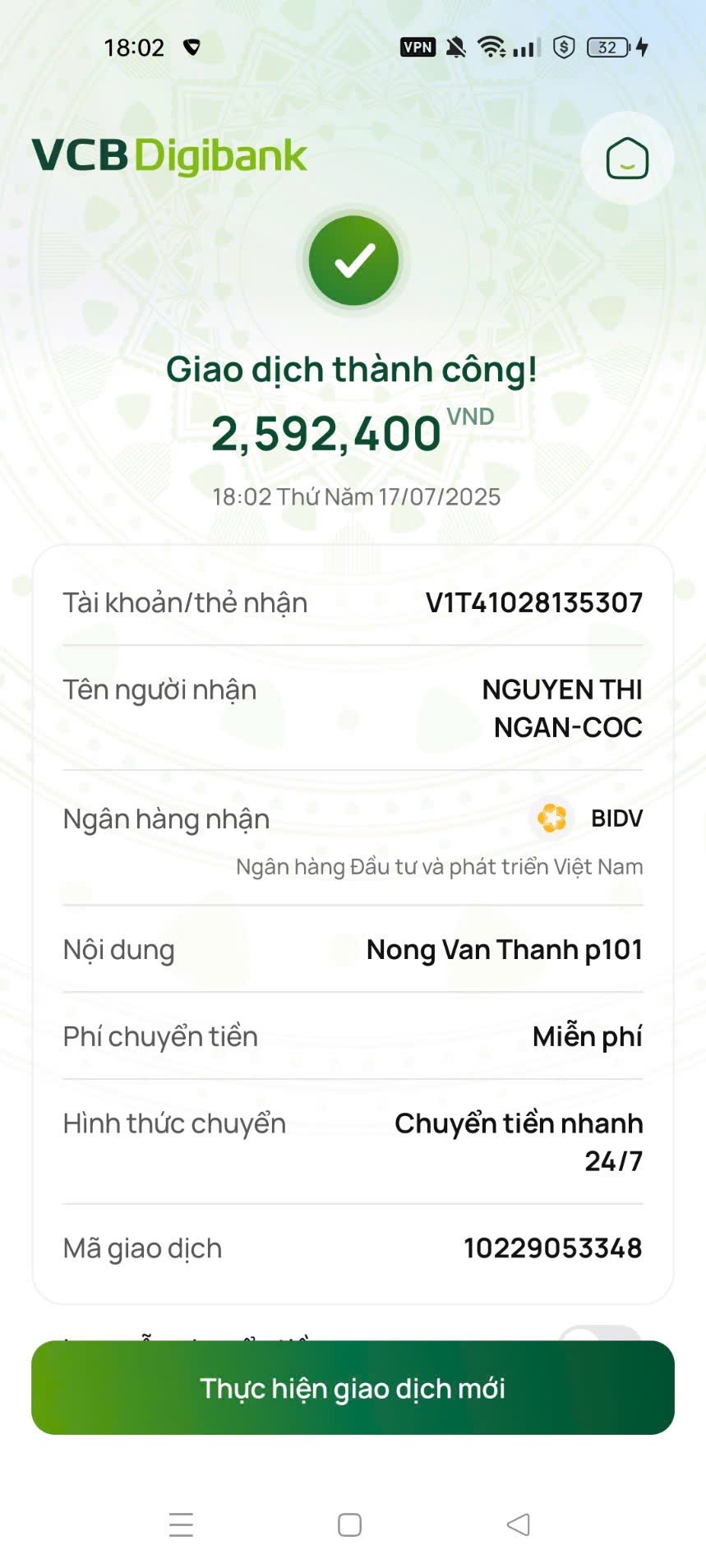The width and height of the screenshot is (706, 1568).
Task: Tap the system back navigation button
Action: pos(518,1525)
